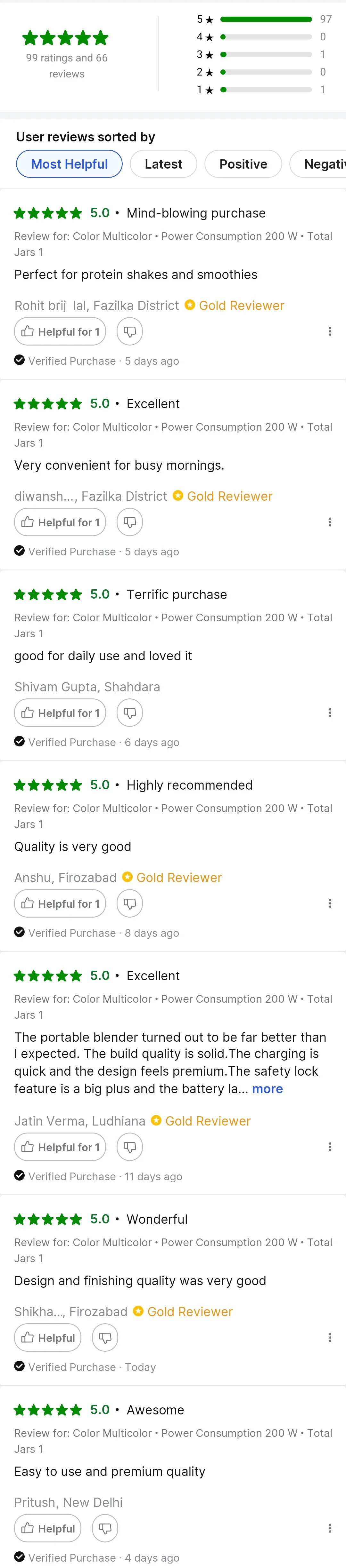Filter reviews by Positive
346x1568 pixels.
(x=243, y=164)
